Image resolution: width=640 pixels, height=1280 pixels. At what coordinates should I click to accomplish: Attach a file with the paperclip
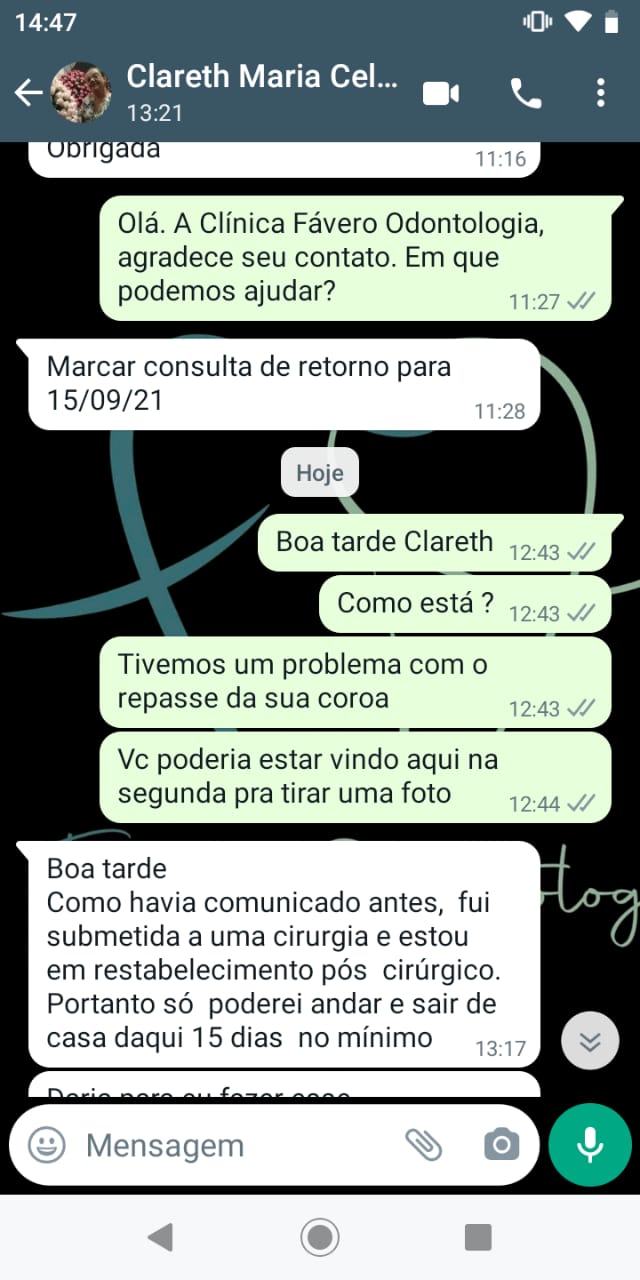point(424,1145)
